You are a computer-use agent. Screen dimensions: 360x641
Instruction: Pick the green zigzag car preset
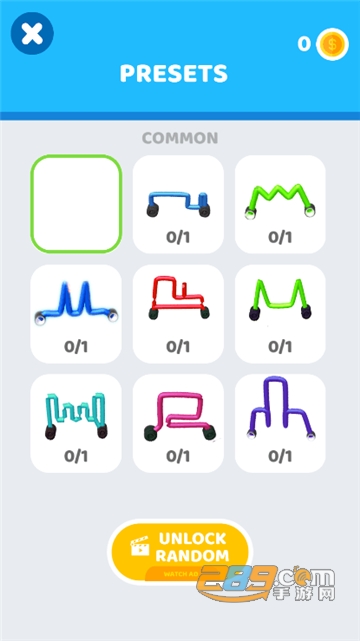click(x=280, y=204)
